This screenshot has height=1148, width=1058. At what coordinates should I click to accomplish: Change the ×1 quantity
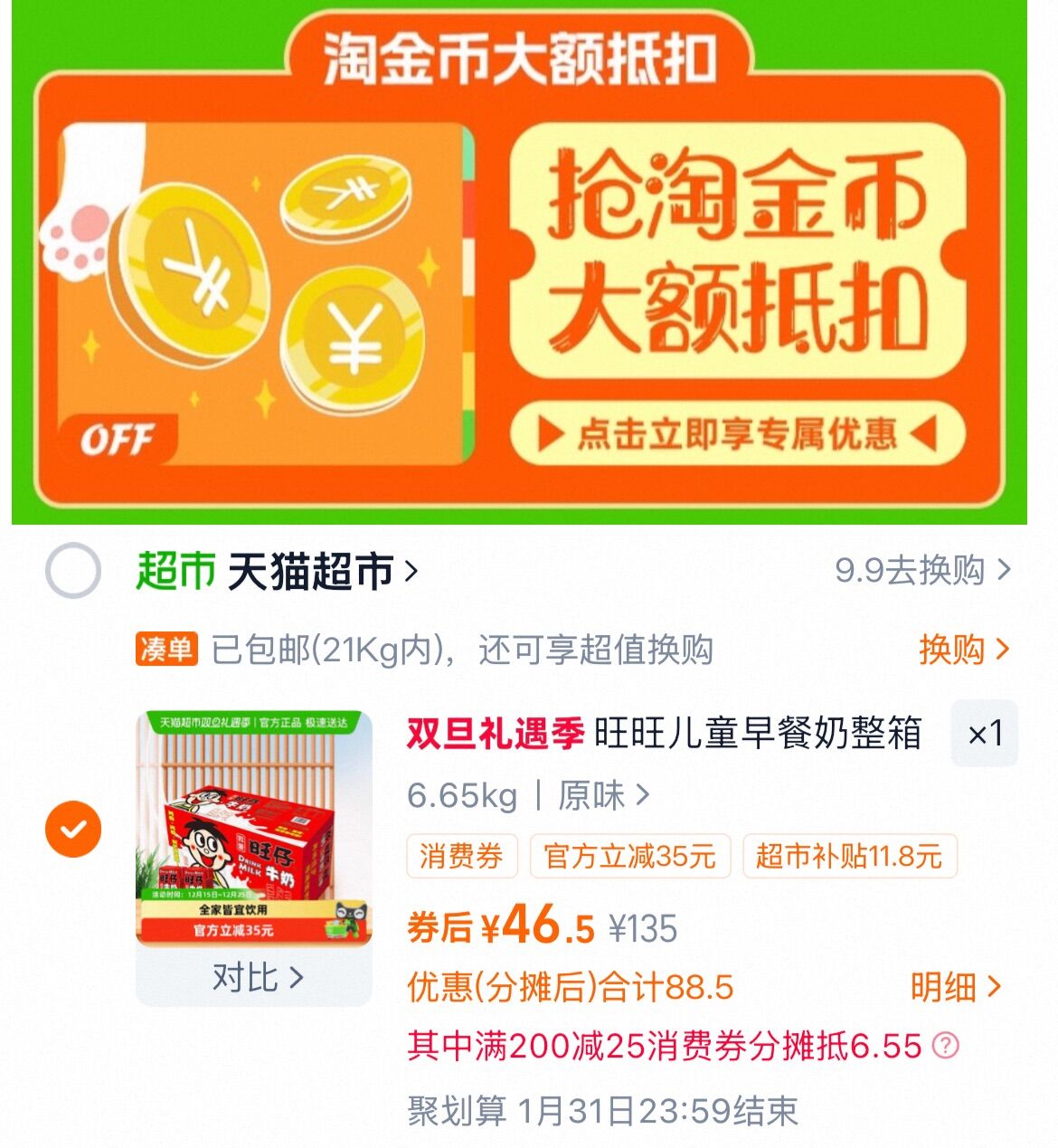point(985,734)
